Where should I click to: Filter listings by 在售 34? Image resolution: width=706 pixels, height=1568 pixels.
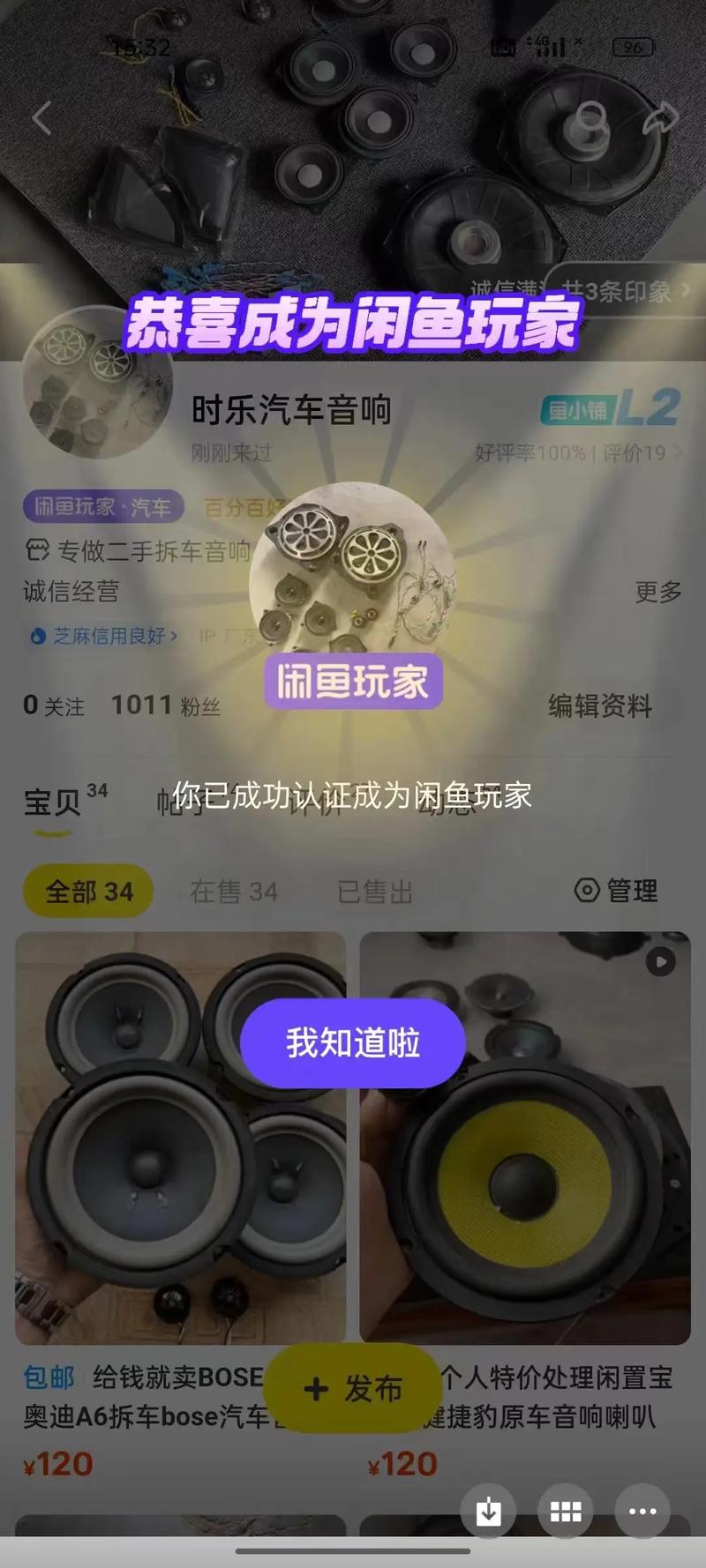[x=234, y=892]
